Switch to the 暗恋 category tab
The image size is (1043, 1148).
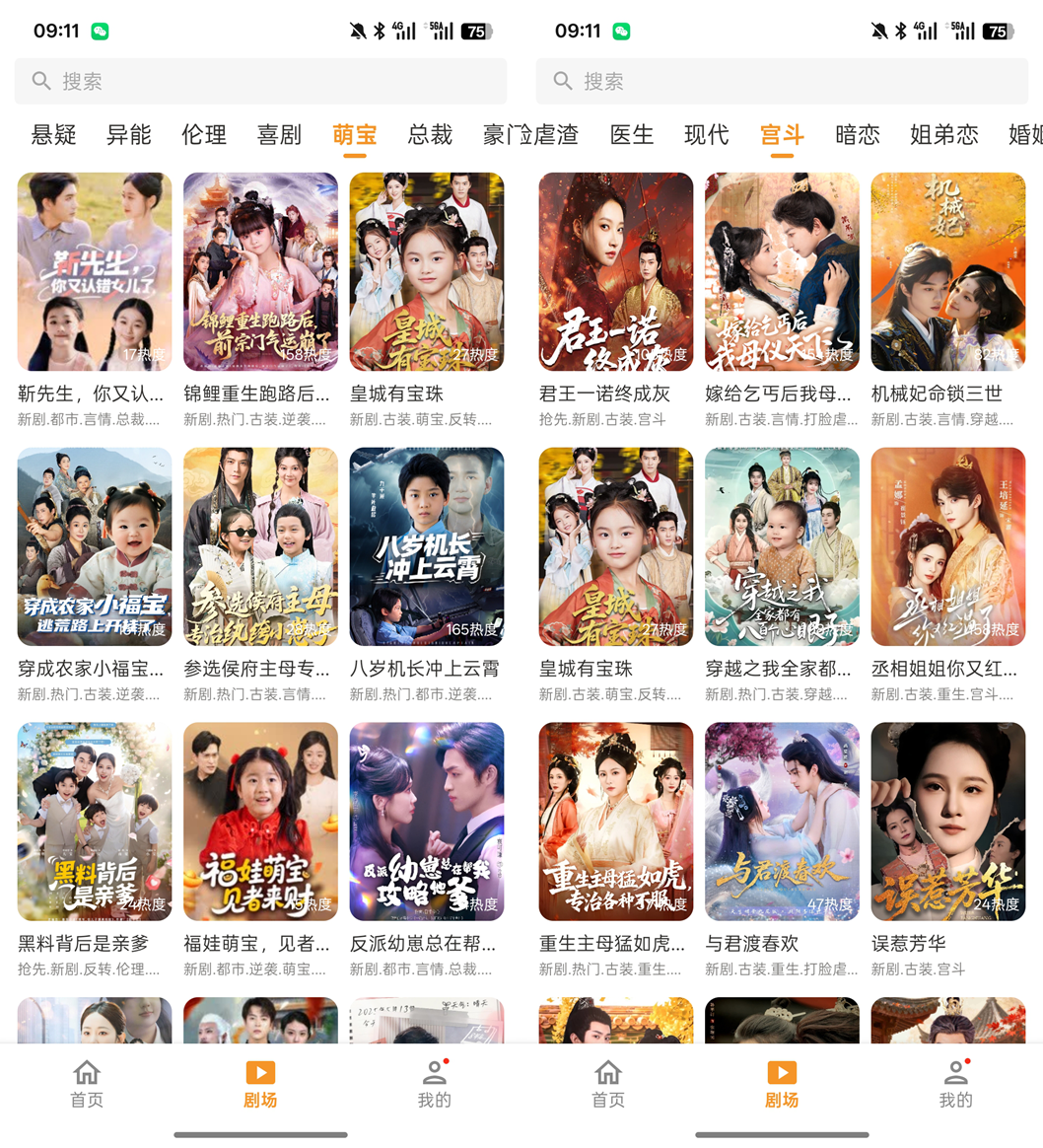click(858, 135)
